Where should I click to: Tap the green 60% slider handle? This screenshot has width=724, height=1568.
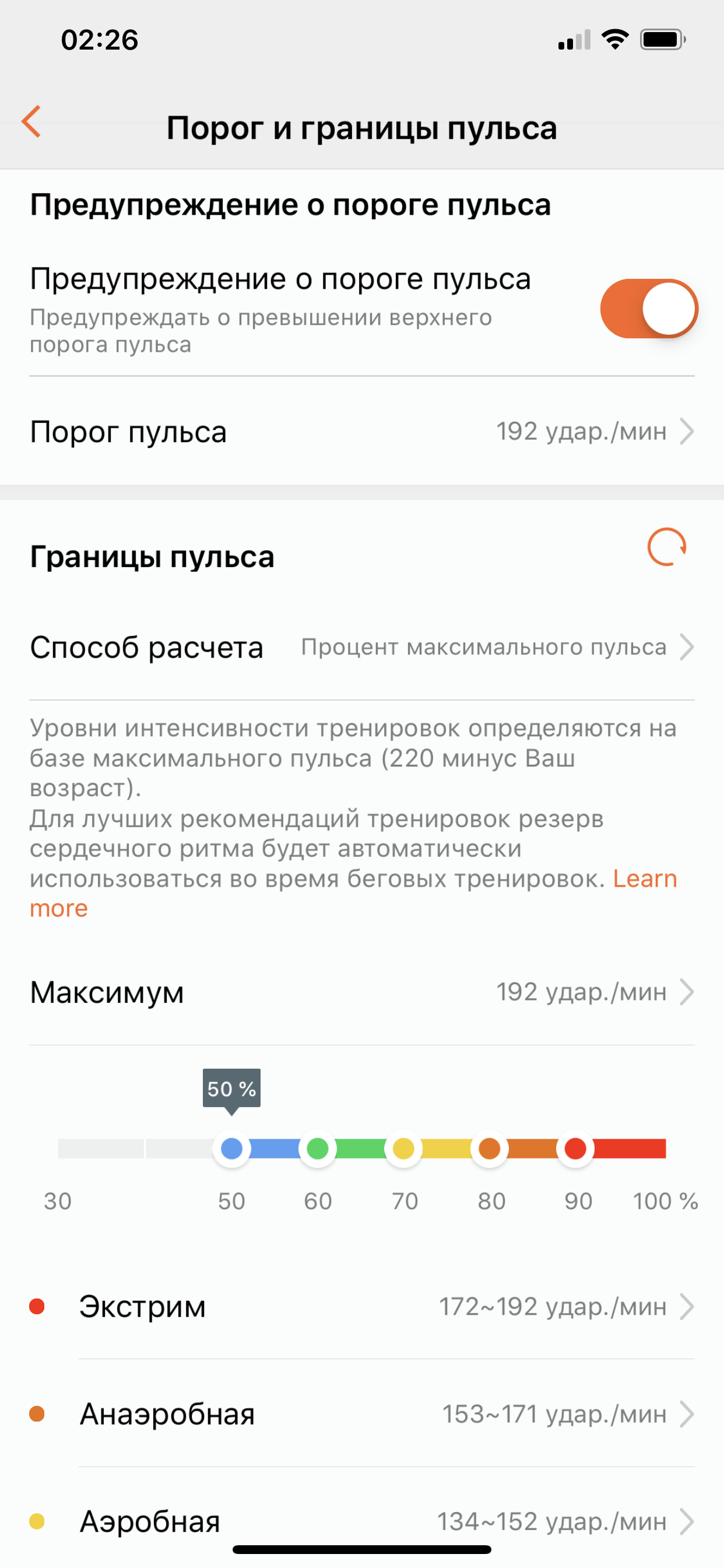coord(318,1149)
